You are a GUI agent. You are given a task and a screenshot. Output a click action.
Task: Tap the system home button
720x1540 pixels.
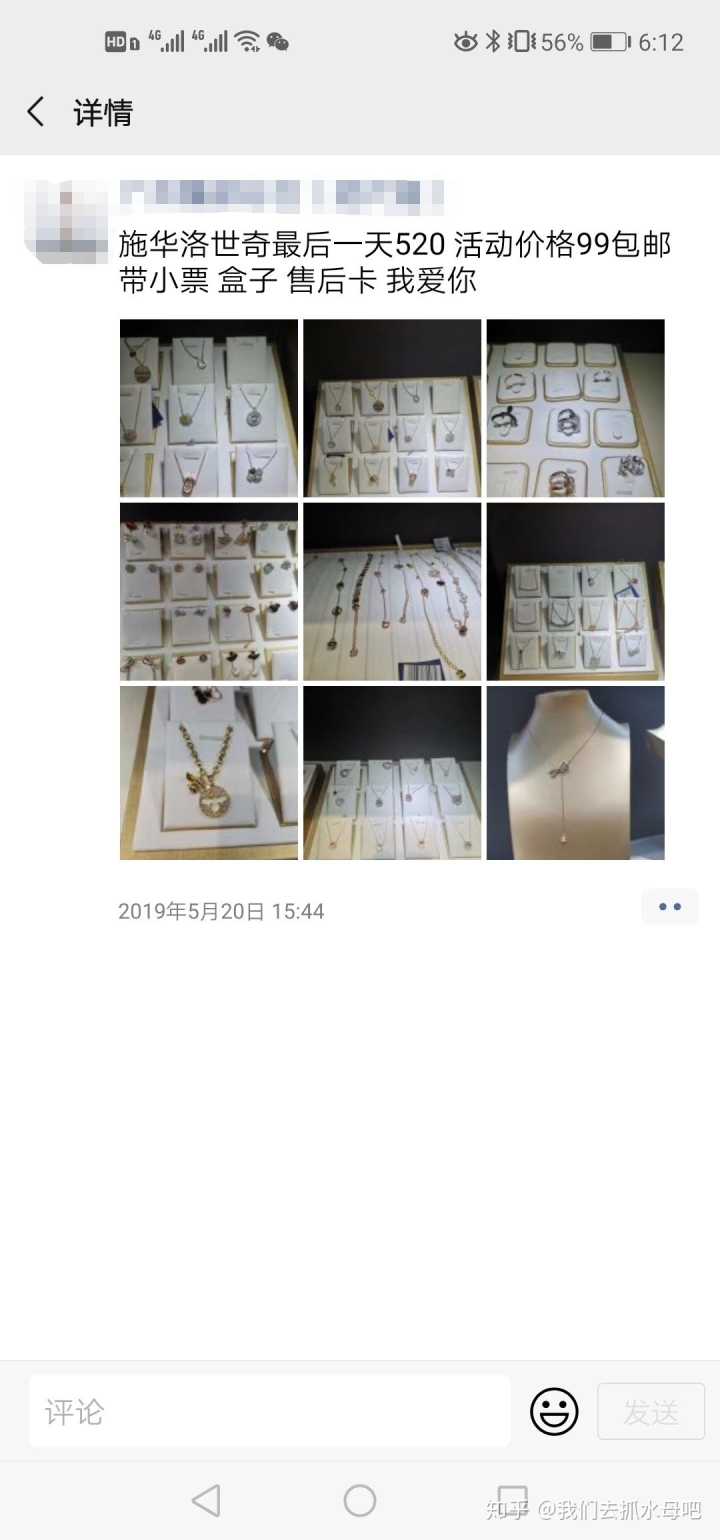coord(360,1500)
